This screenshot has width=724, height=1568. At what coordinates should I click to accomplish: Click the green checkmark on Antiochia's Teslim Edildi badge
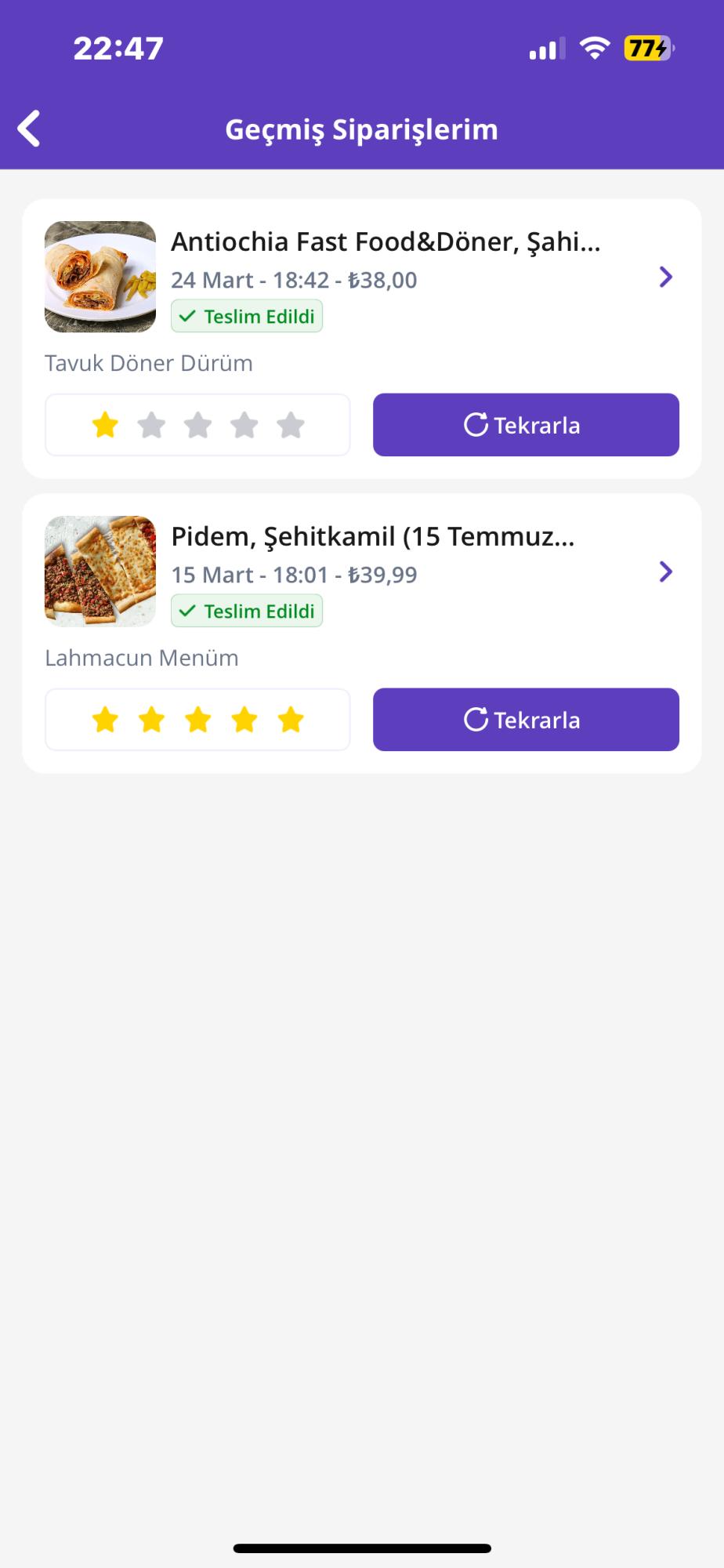188,316
